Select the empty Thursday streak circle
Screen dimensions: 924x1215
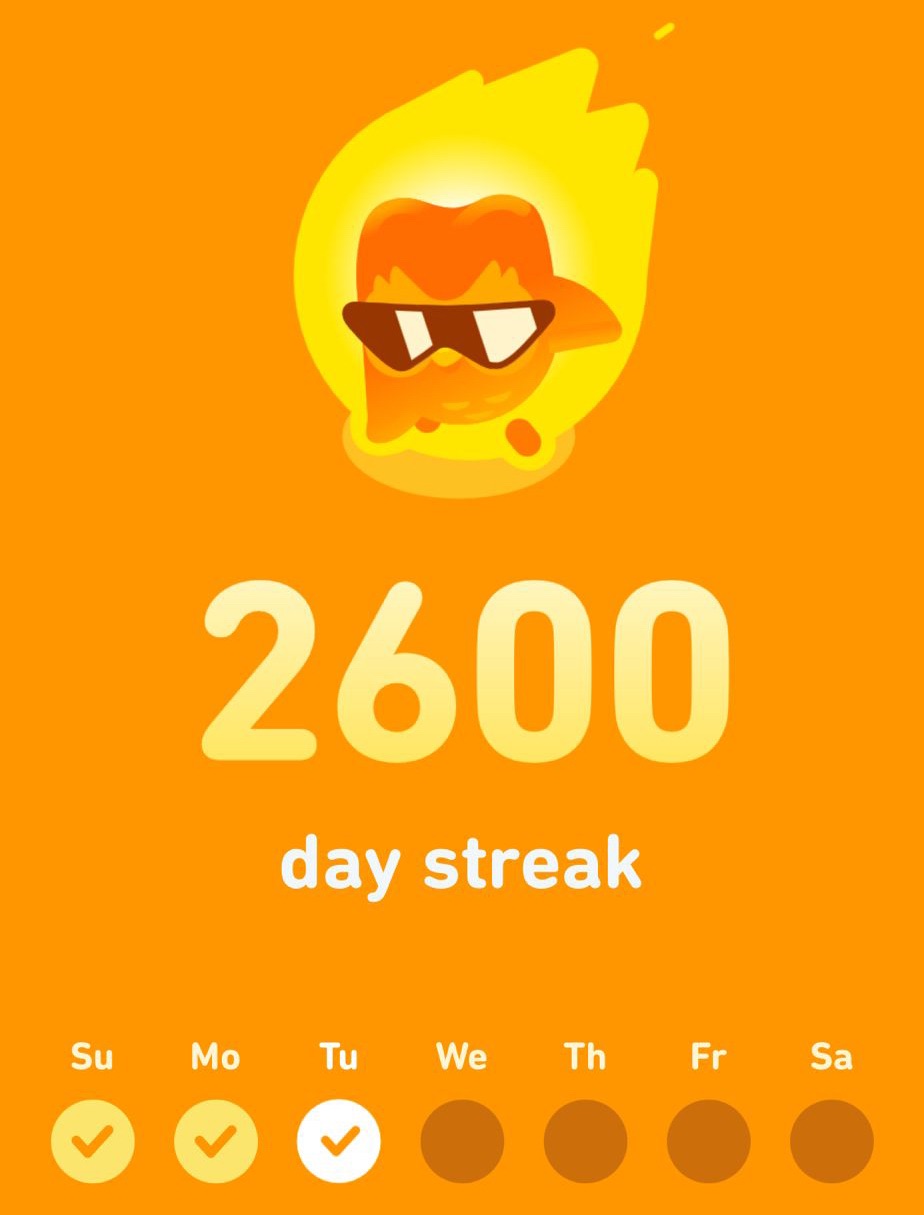point(585,1140)
